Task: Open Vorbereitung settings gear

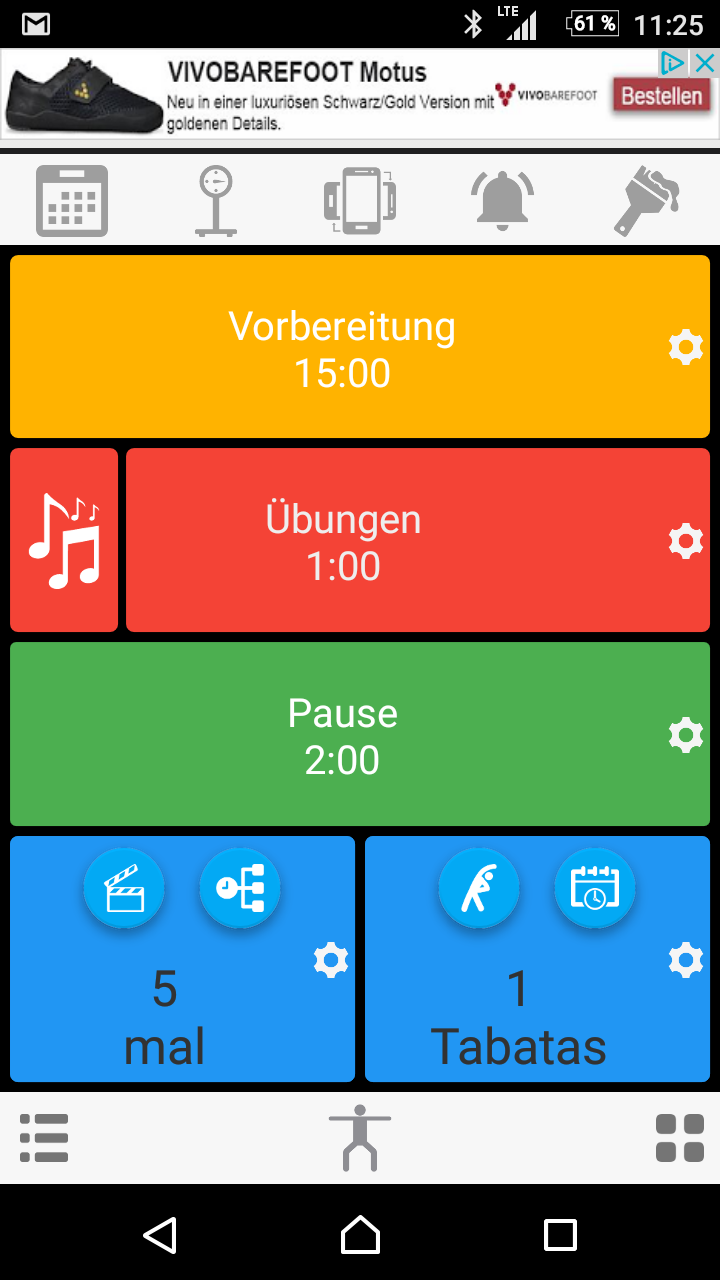Action: 685,347
